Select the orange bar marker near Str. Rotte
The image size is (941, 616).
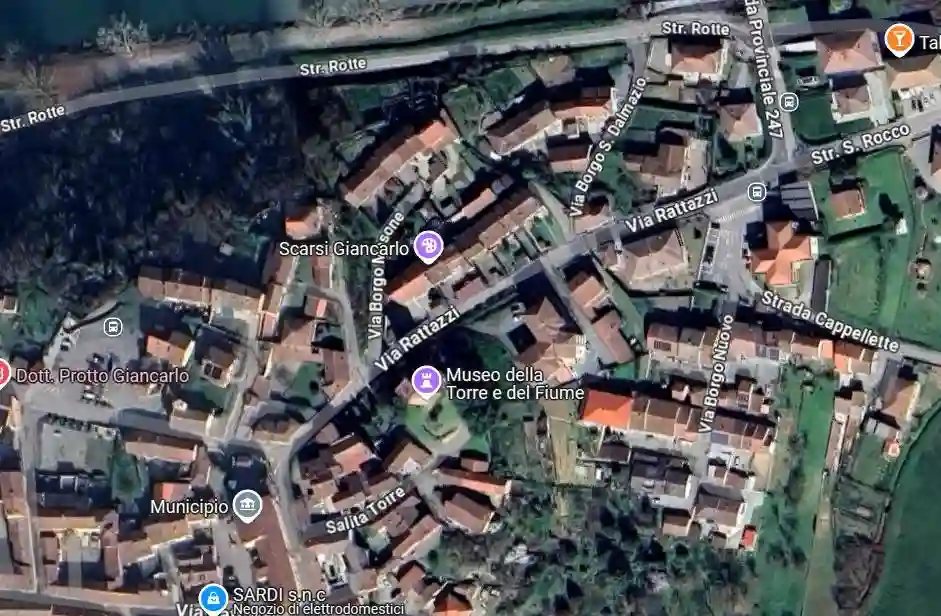899,40
